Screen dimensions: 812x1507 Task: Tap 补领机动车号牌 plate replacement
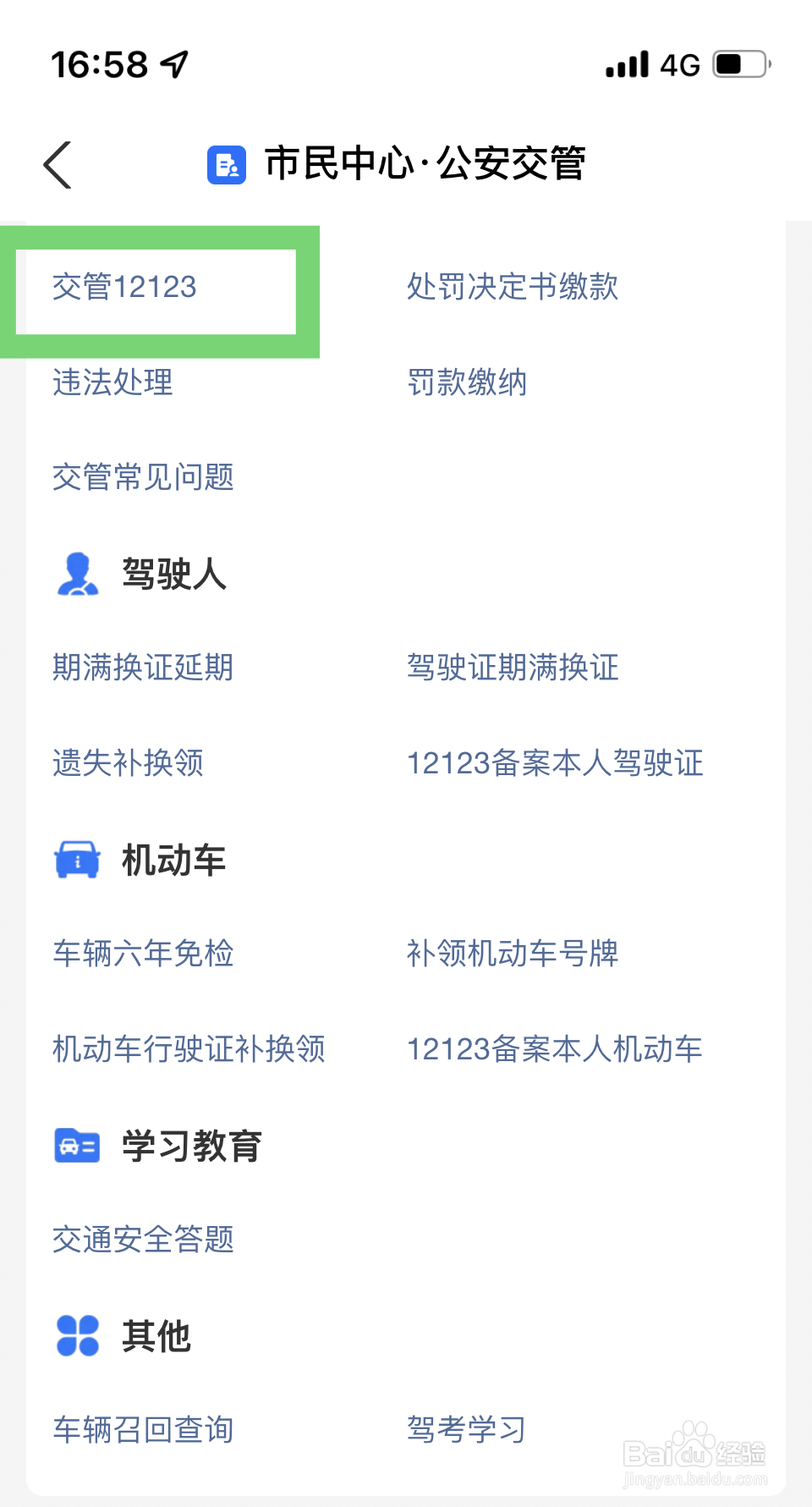[x=513, y=954]
